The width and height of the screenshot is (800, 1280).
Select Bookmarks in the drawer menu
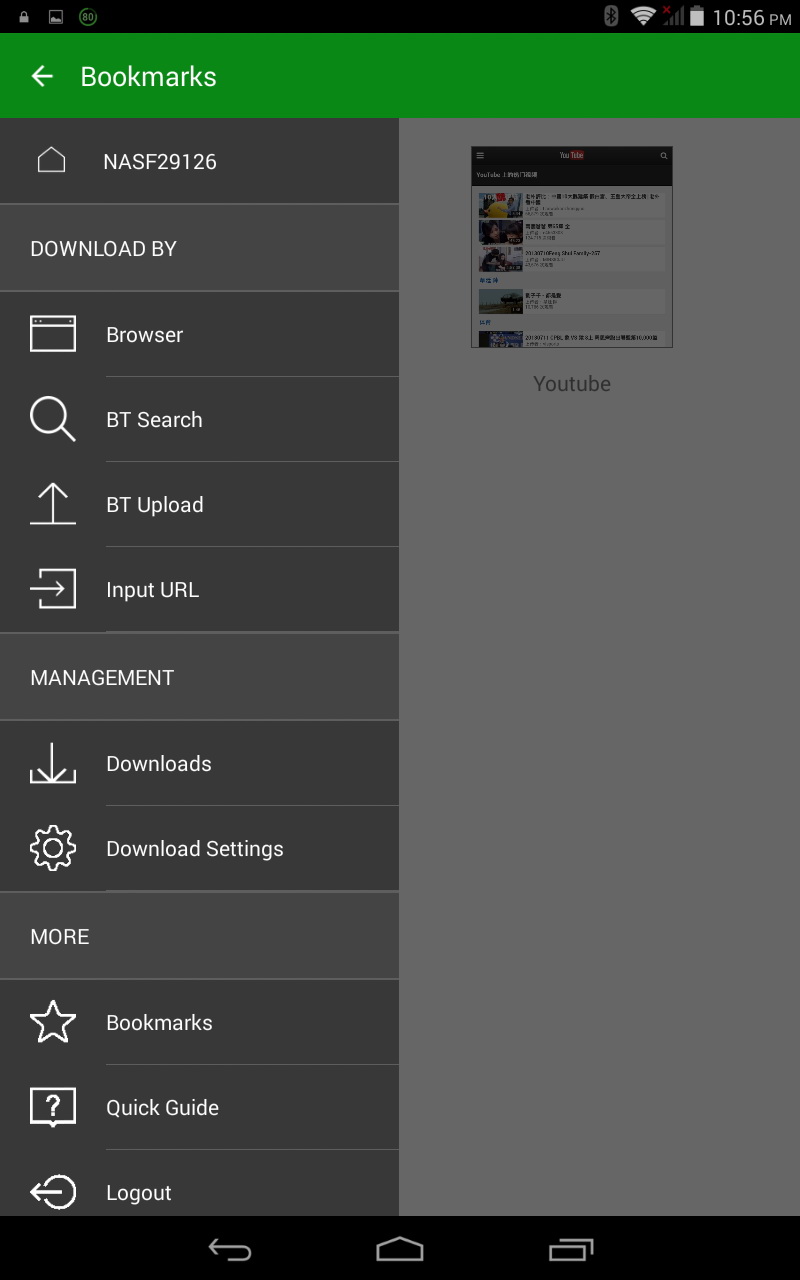(199, 1022)
